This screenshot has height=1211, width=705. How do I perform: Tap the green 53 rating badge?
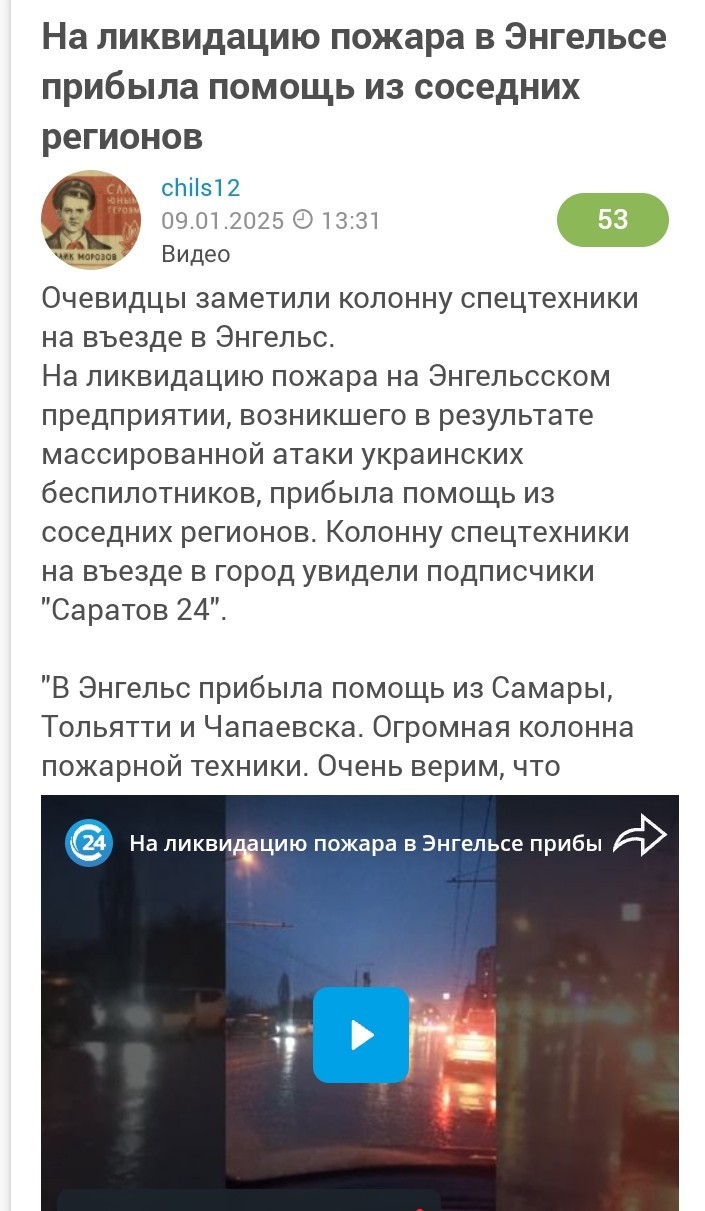[612, 220]
